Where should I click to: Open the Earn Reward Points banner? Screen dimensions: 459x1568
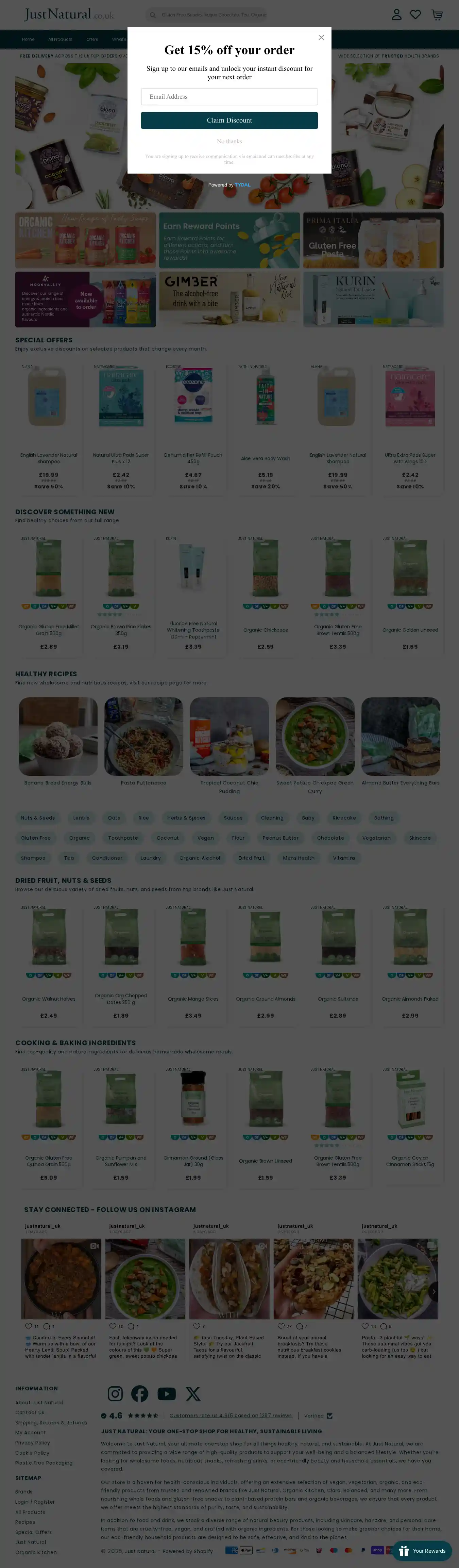click(x=229, y=240)
